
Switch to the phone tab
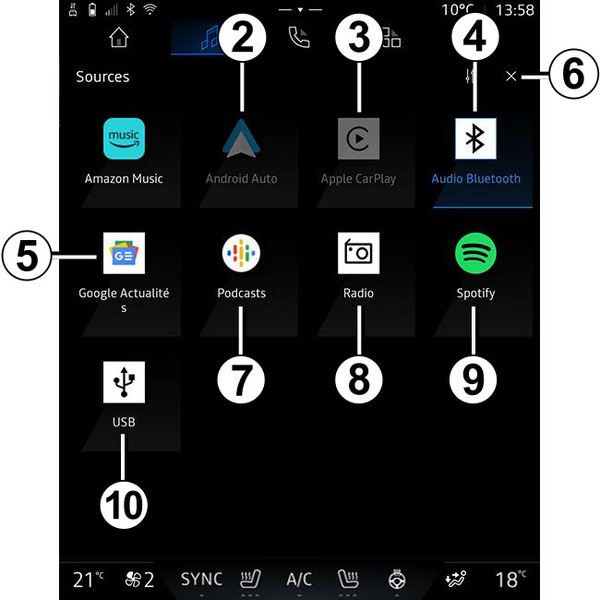[x=298, y=38]
